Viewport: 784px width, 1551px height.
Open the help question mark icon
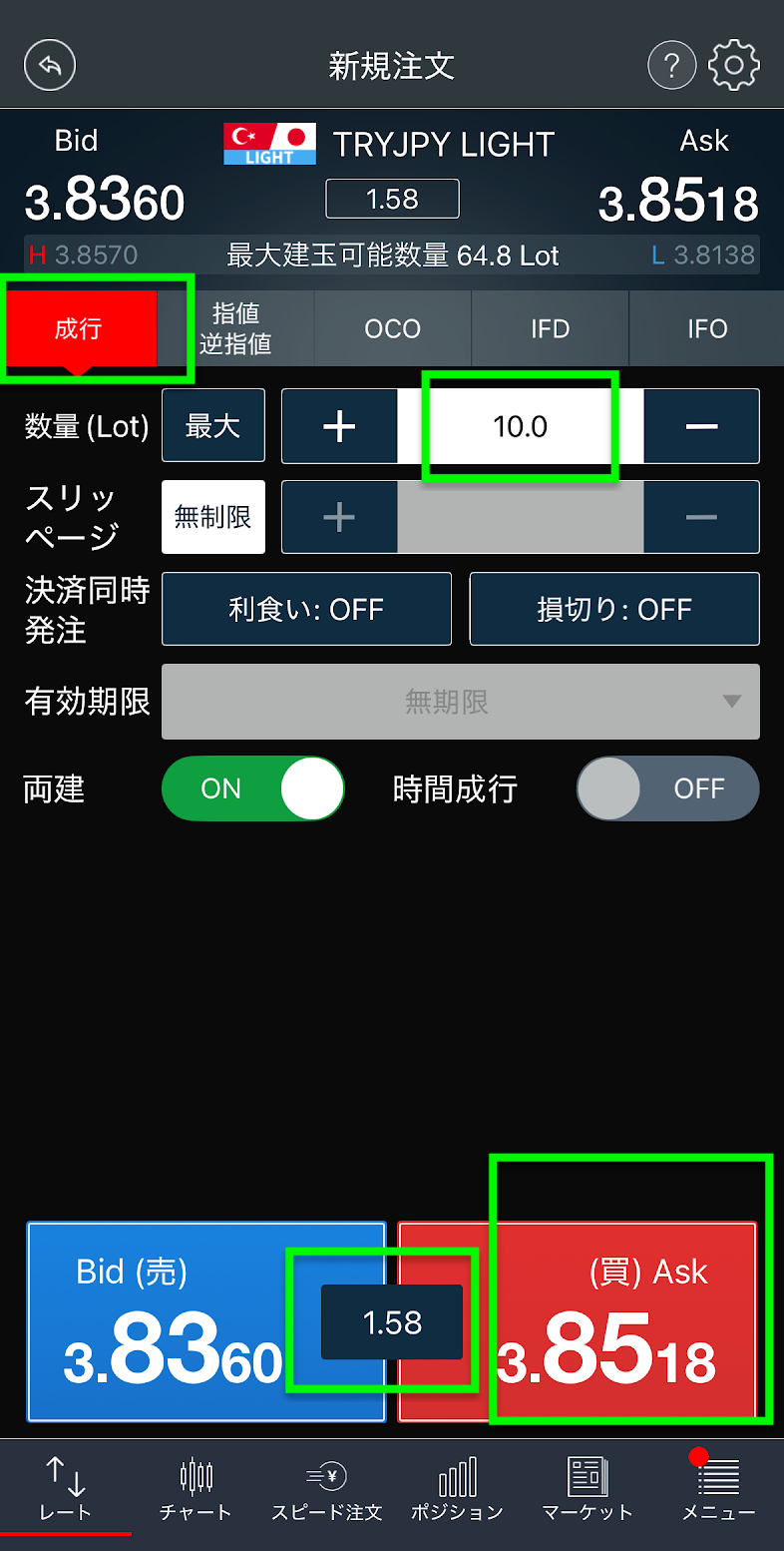click(x=671, y=67)
